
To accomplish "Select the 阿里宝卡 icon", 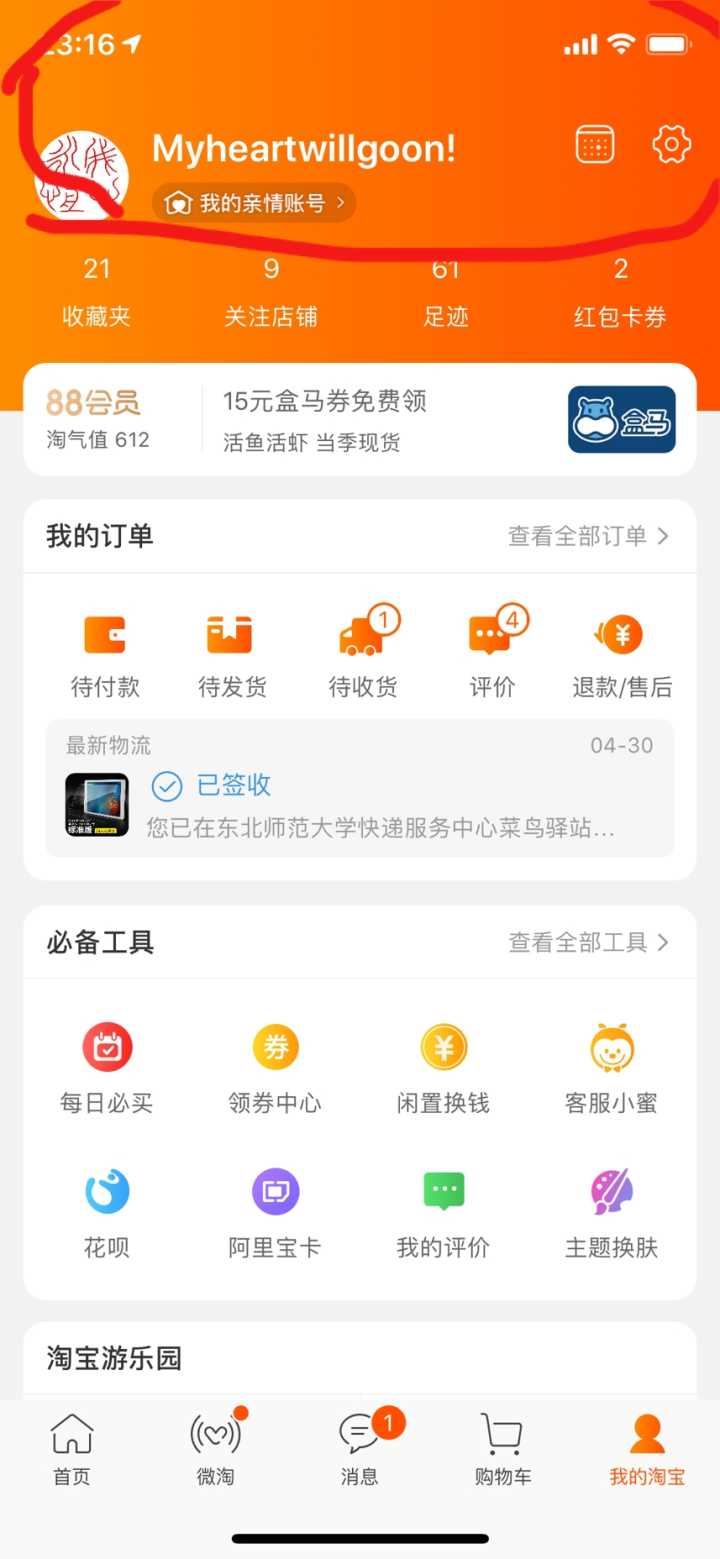I will [x=275, y=1210].
